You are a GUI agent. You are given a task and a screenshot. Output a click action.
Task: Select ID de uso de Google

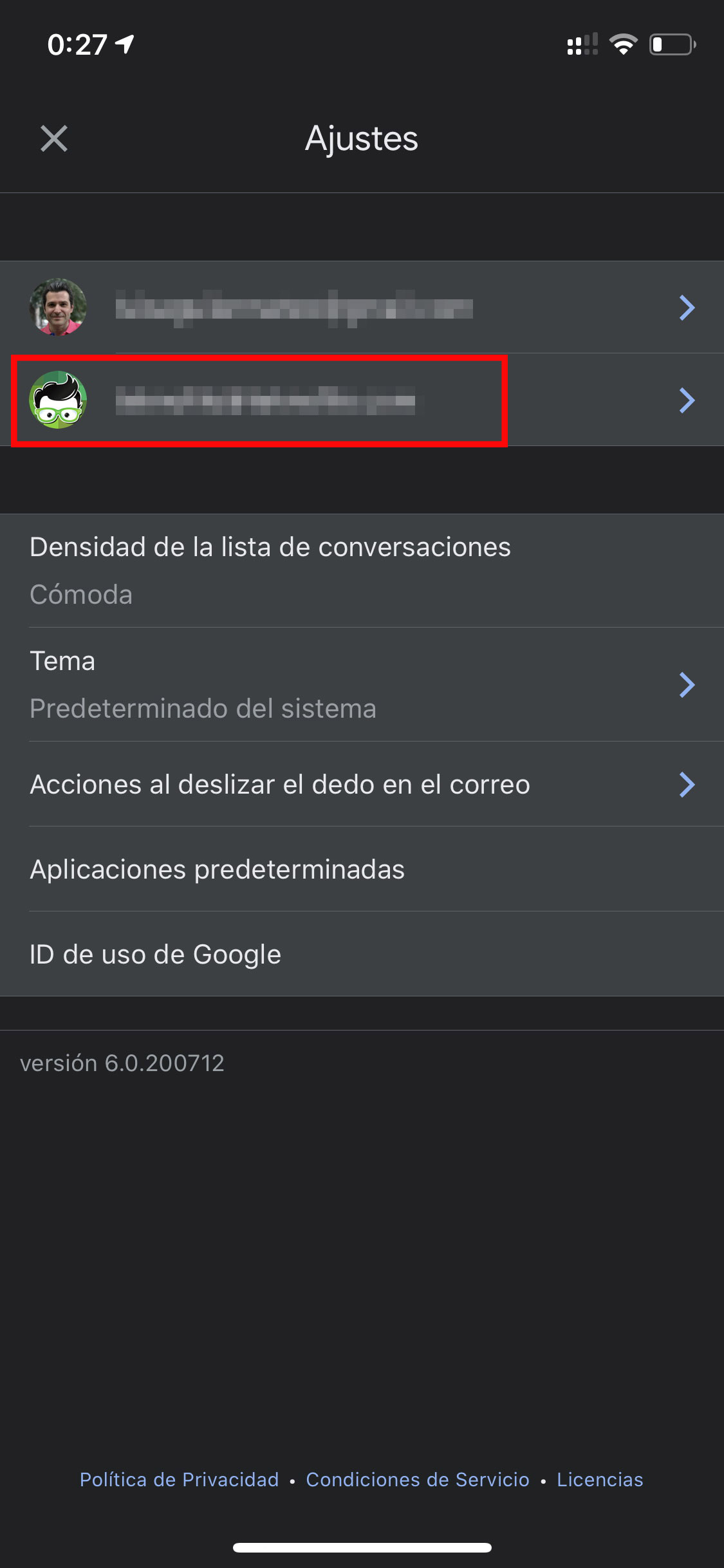362,954
